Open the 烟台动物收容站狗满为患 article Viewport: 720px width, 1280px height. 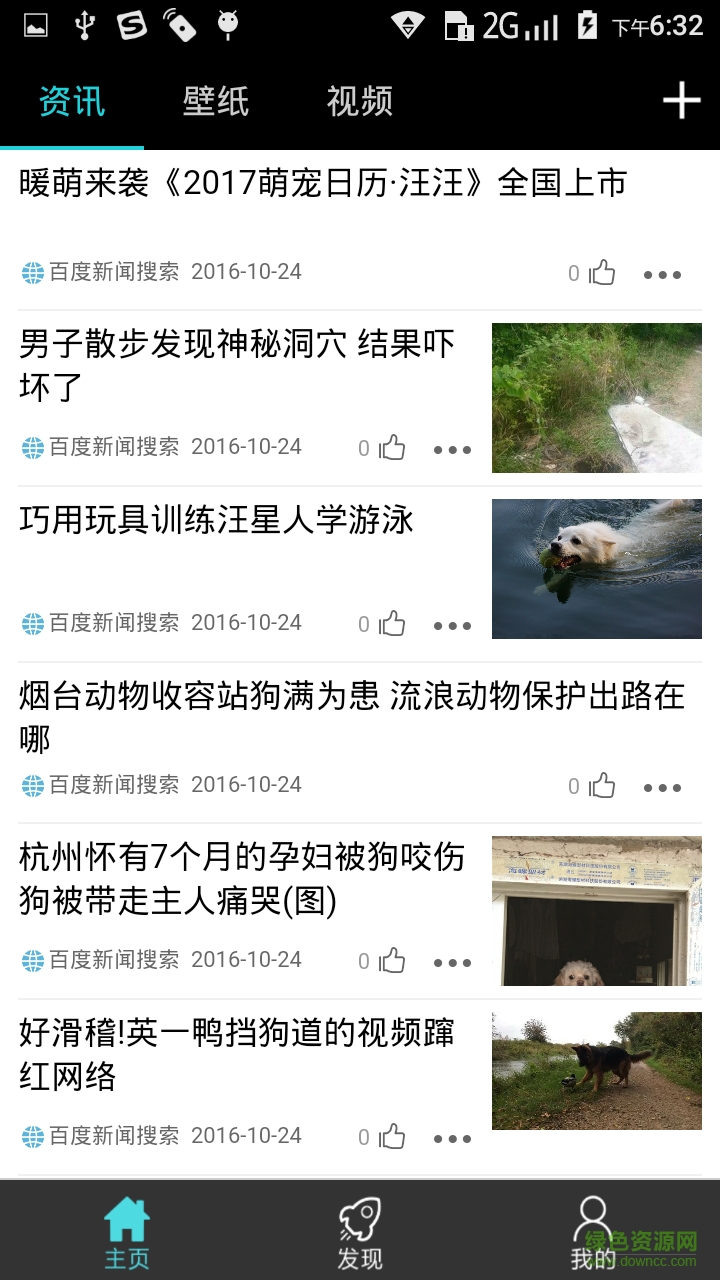350,717
